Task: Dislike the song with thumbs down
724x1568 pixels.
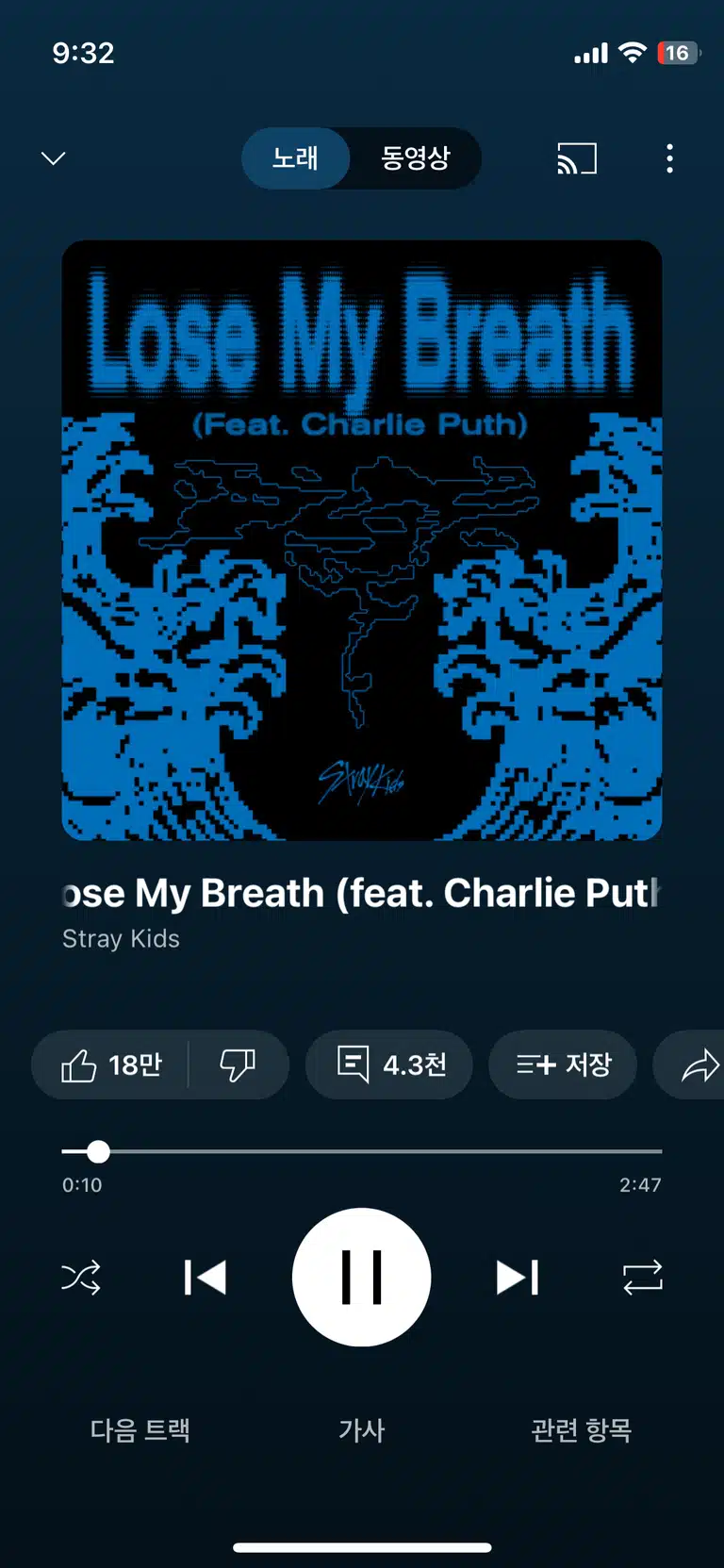Action: tap(238, 1065)
